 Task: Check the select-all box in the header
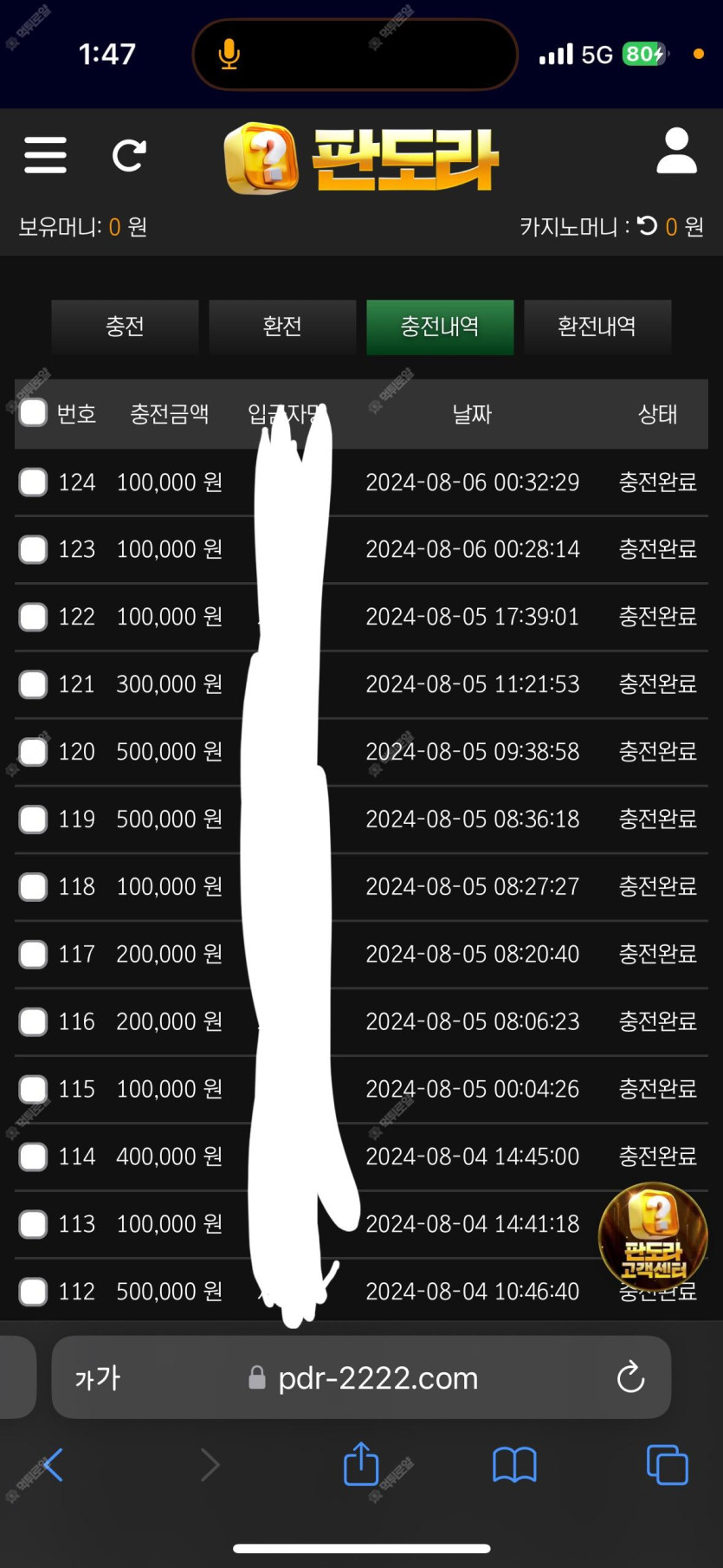[33, 412]
